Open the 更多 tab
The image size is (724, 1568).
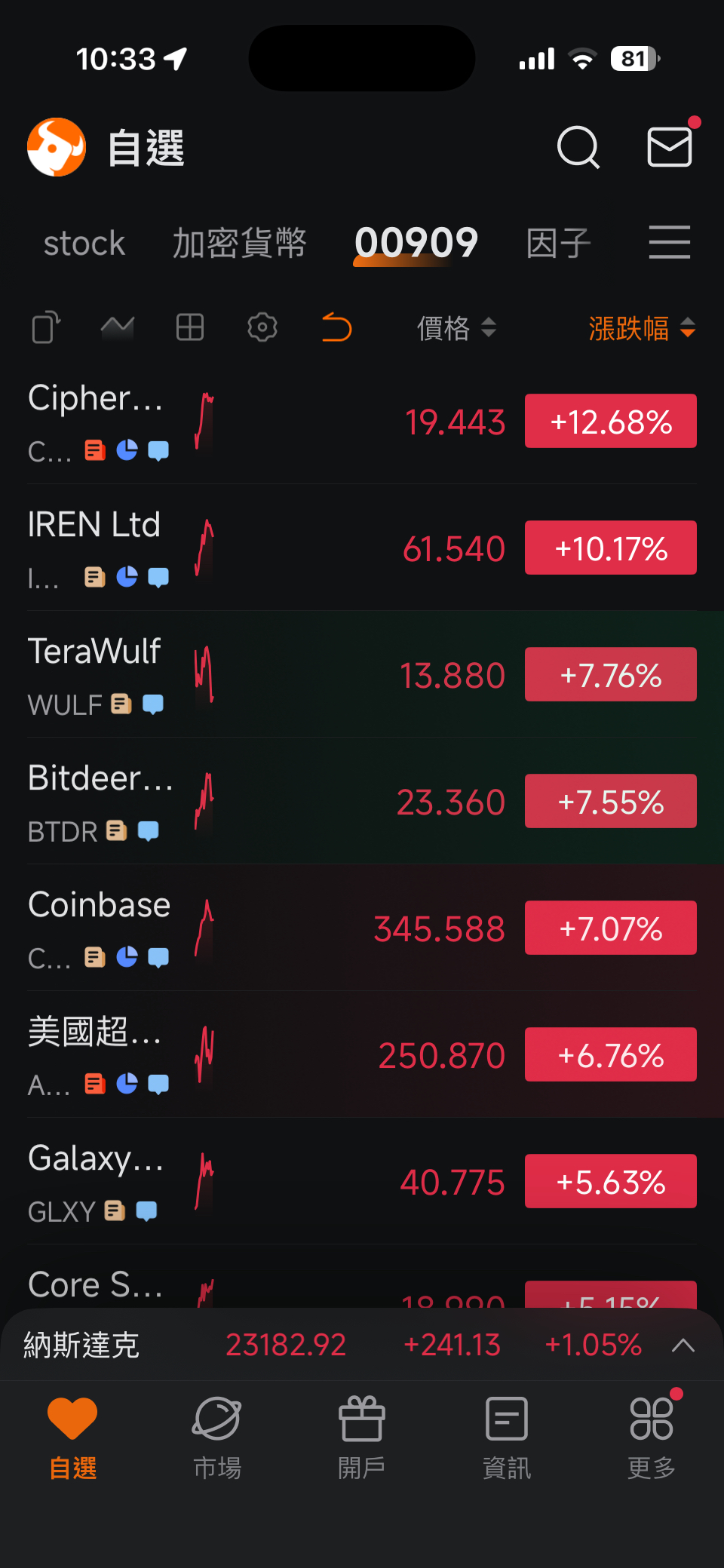(x=652, y=1438)
